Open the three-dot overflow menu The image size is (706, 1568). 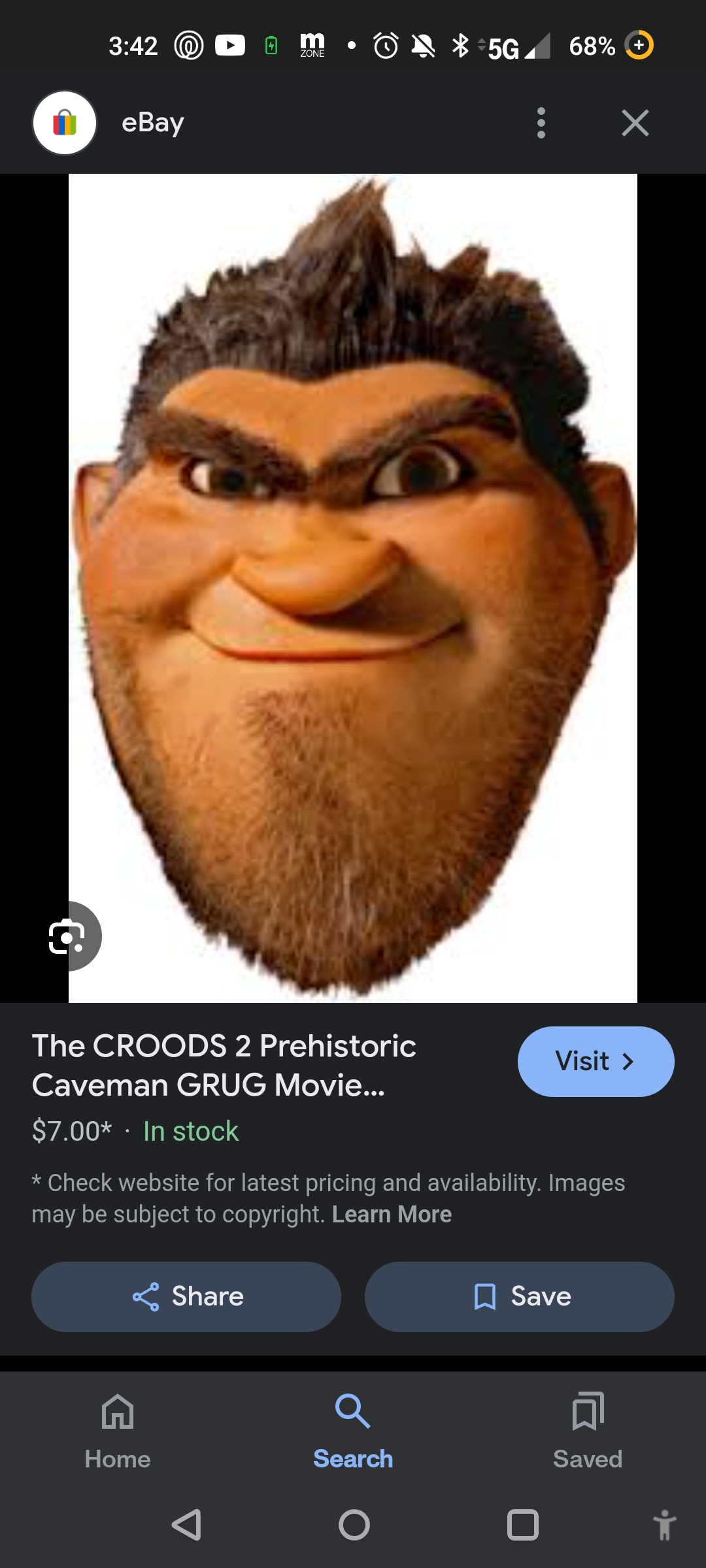541,123
